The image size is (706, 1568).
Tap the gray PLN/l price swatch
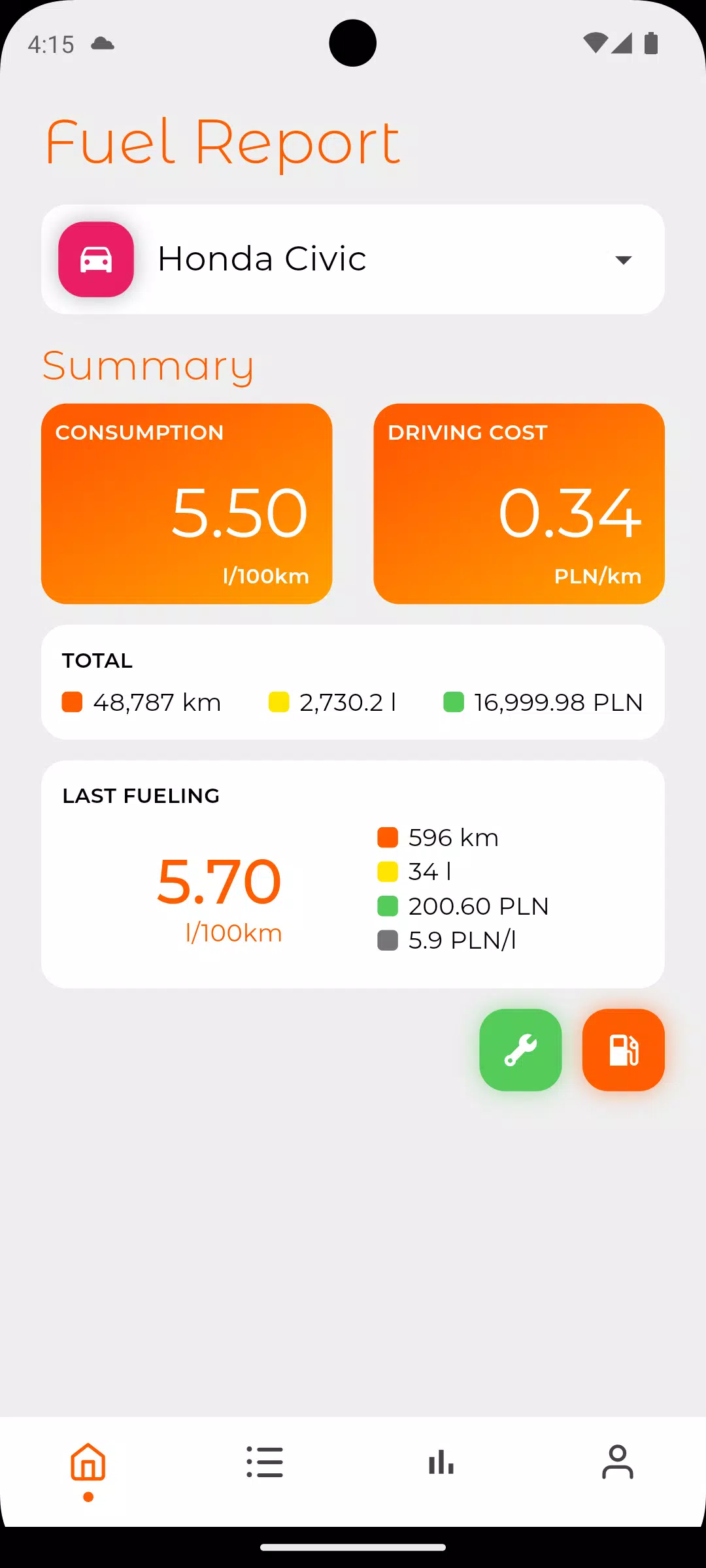tap(386, 941)
